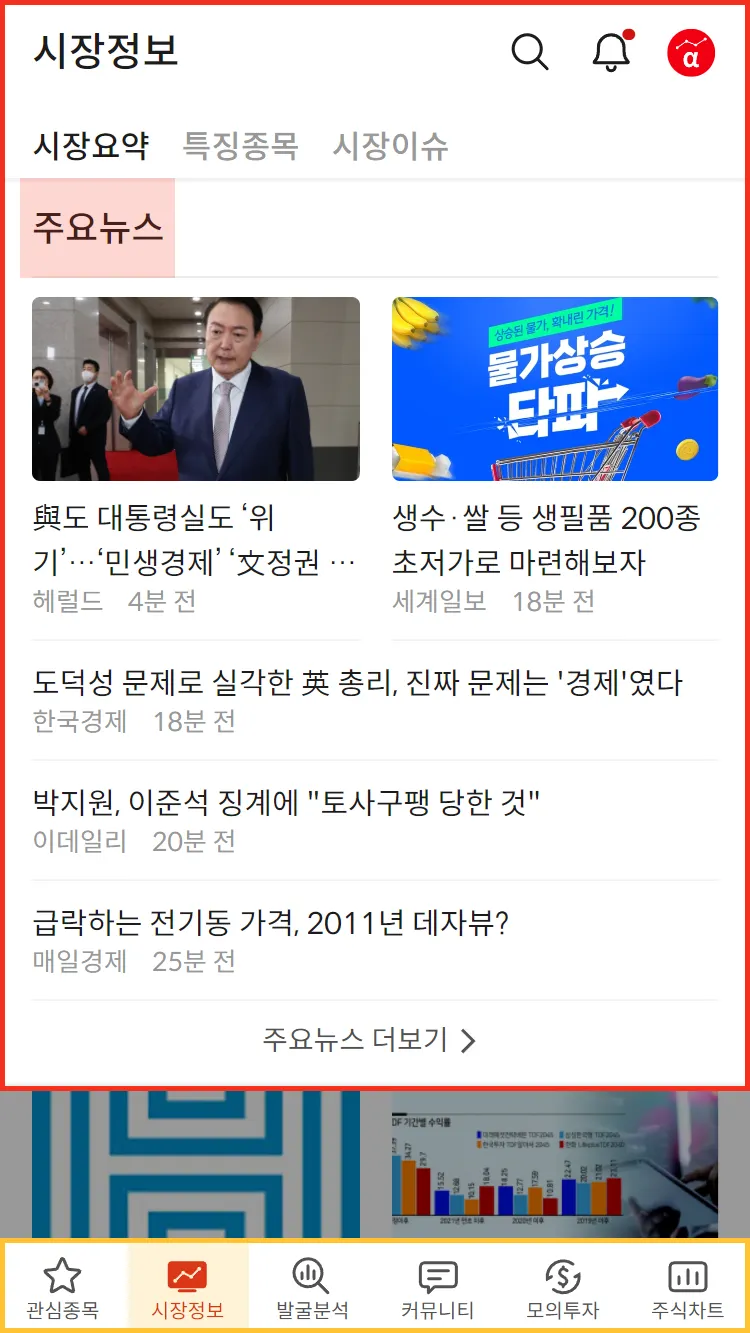
Task: Select the 시장요약 tab
Action: (91, 146)
